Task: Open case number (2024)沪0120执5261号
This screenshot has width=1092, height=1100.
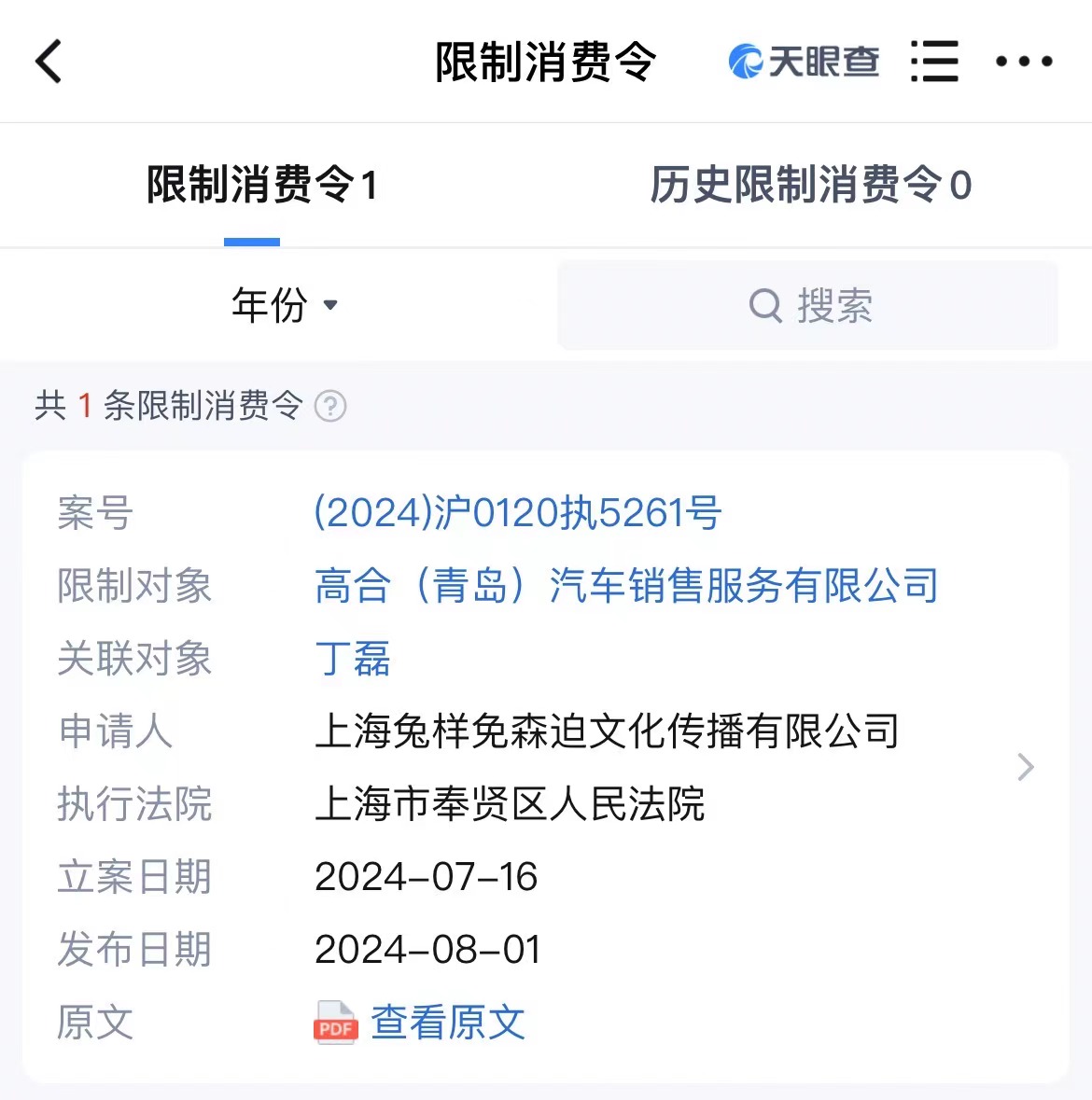Action: click(517, 512)
